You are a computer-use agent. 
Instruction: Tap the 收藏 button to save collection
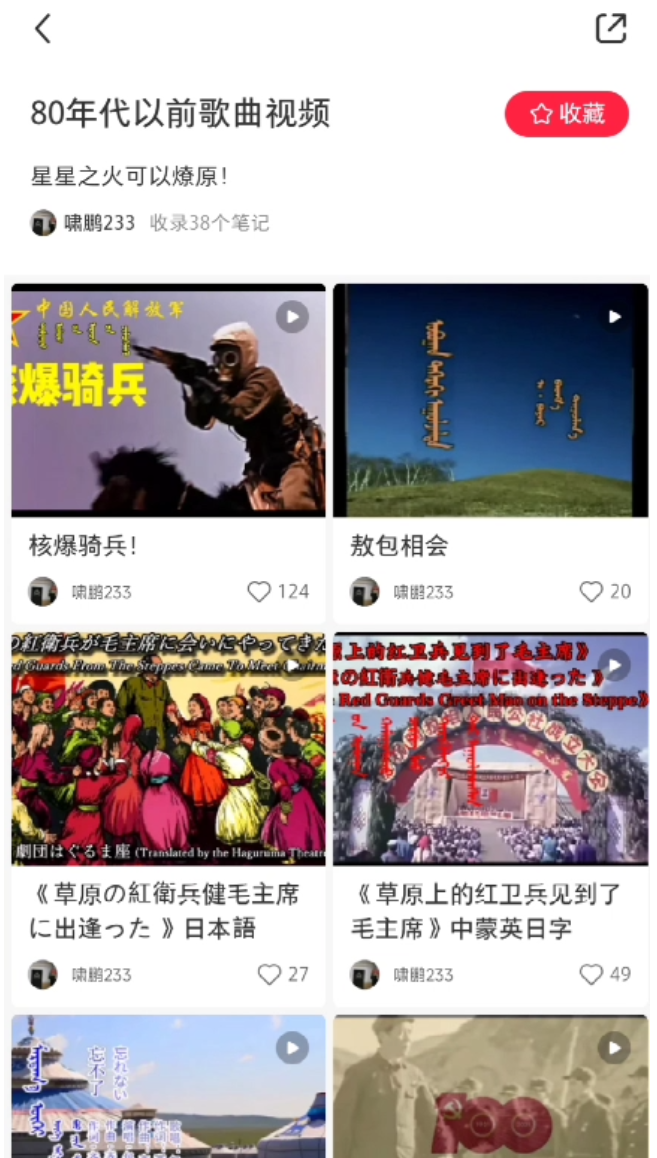[x=566, y=114]
